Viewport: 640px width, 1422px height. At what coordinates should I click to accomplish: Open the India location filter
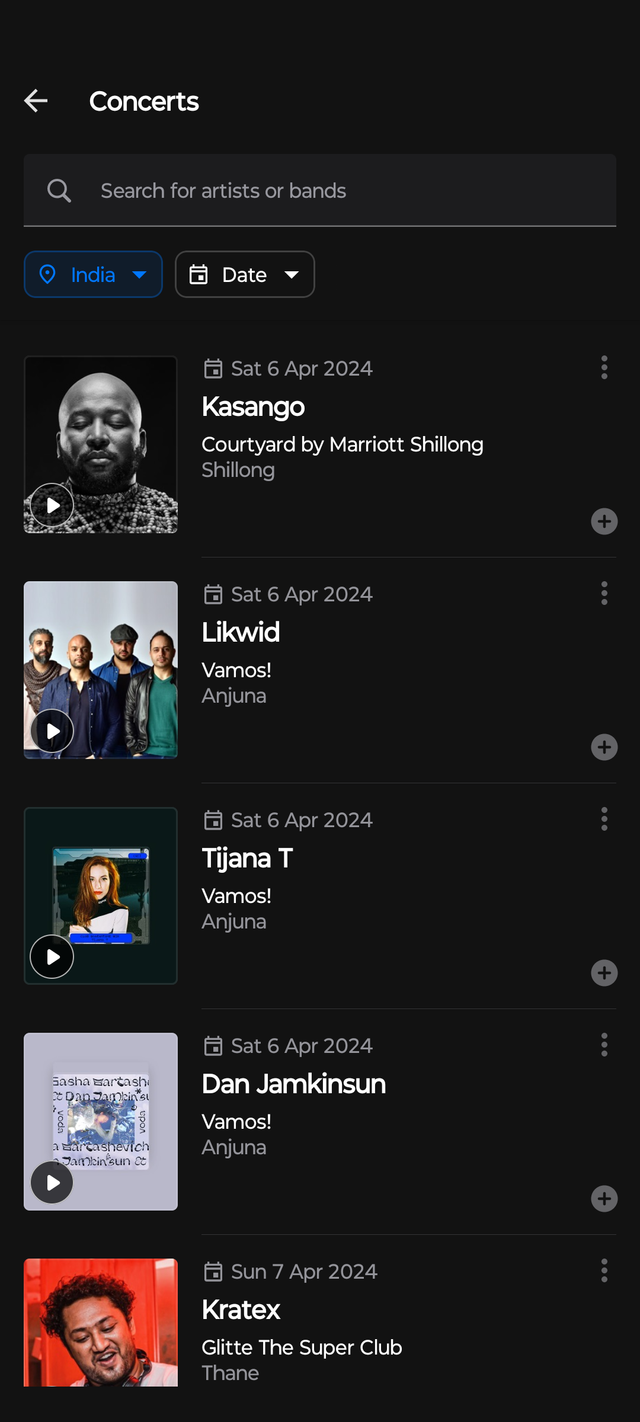(93, 274)
